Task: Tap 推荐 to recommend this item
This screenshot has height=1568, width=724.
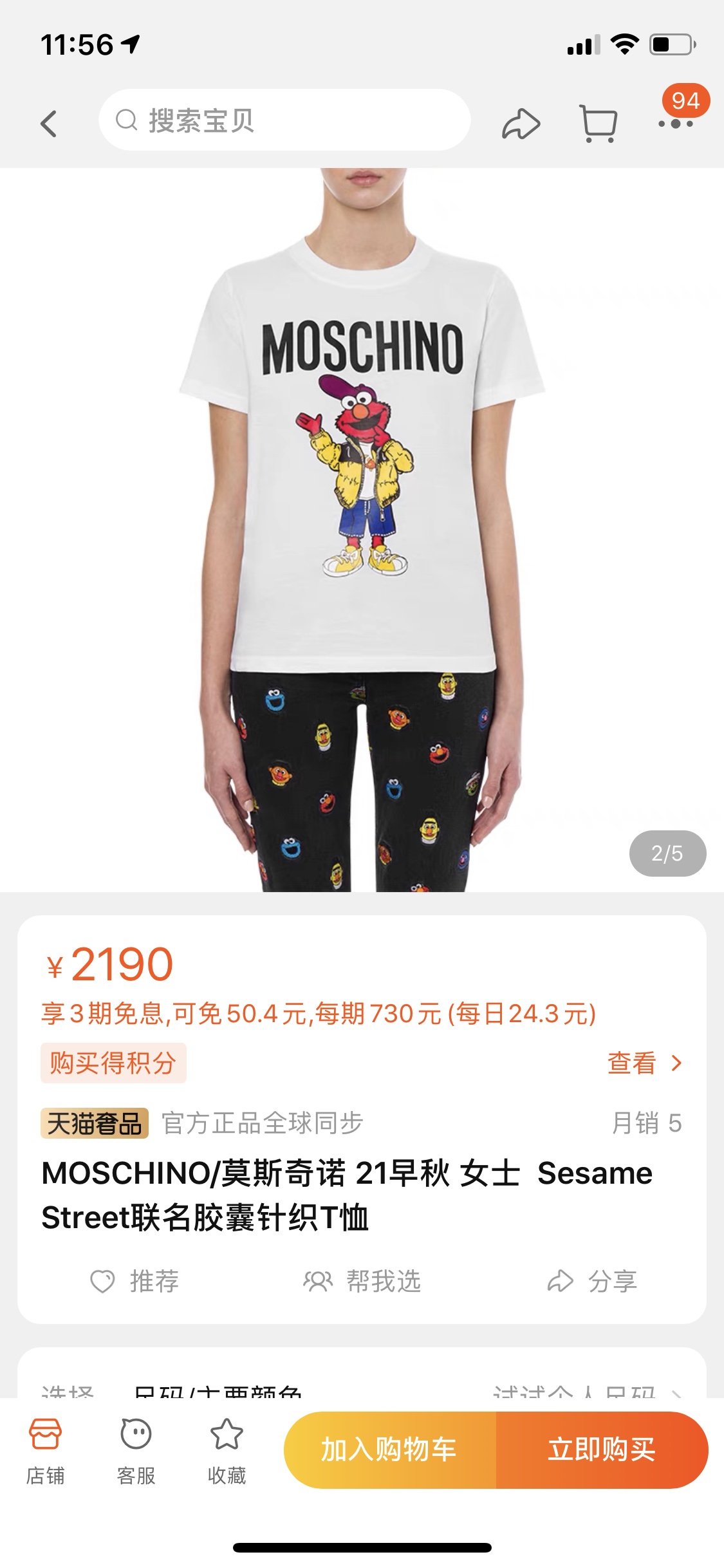Action: pyautogui.click(x=135, y=1281)
